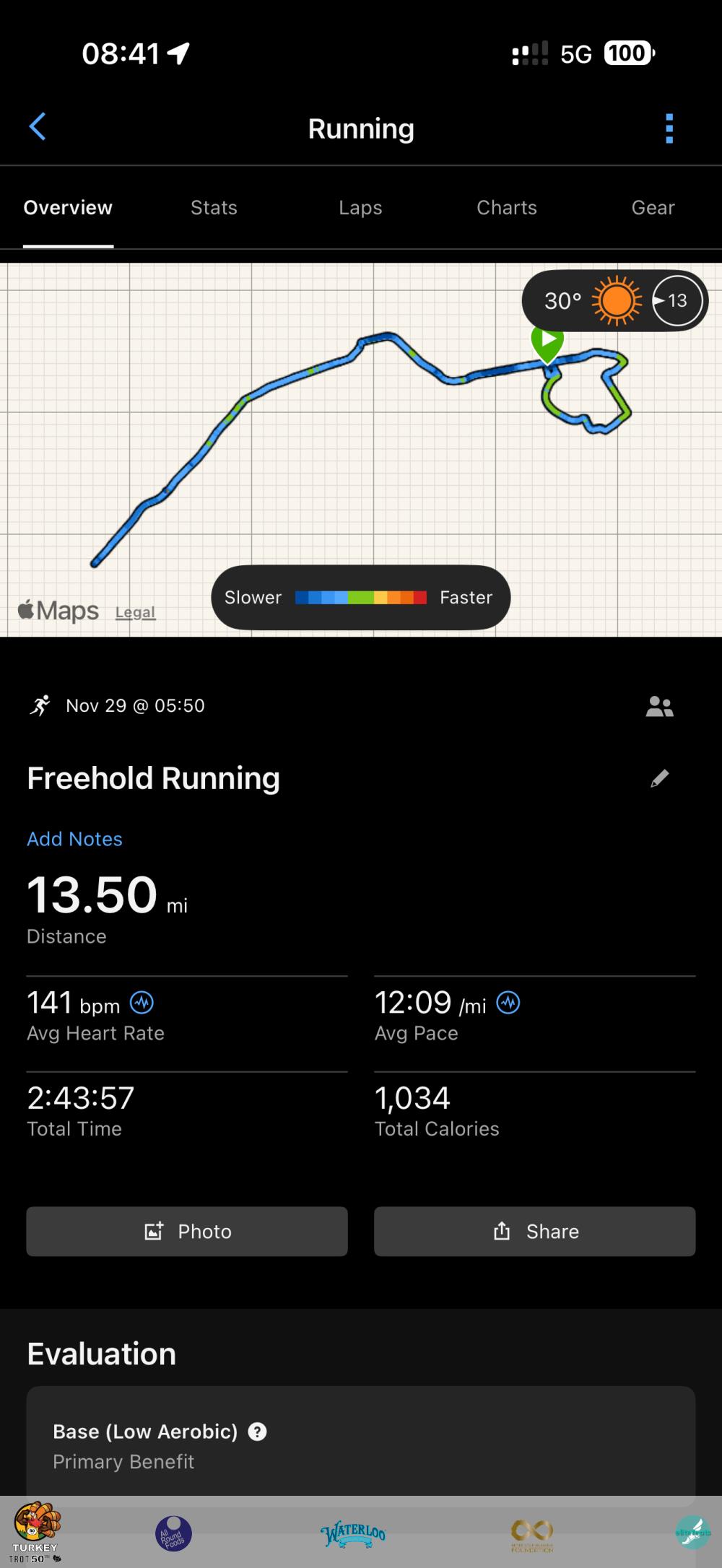This screenshot has height=1568, width=722.
Task: Open the Legal link on the map
Action: point(135,612)
